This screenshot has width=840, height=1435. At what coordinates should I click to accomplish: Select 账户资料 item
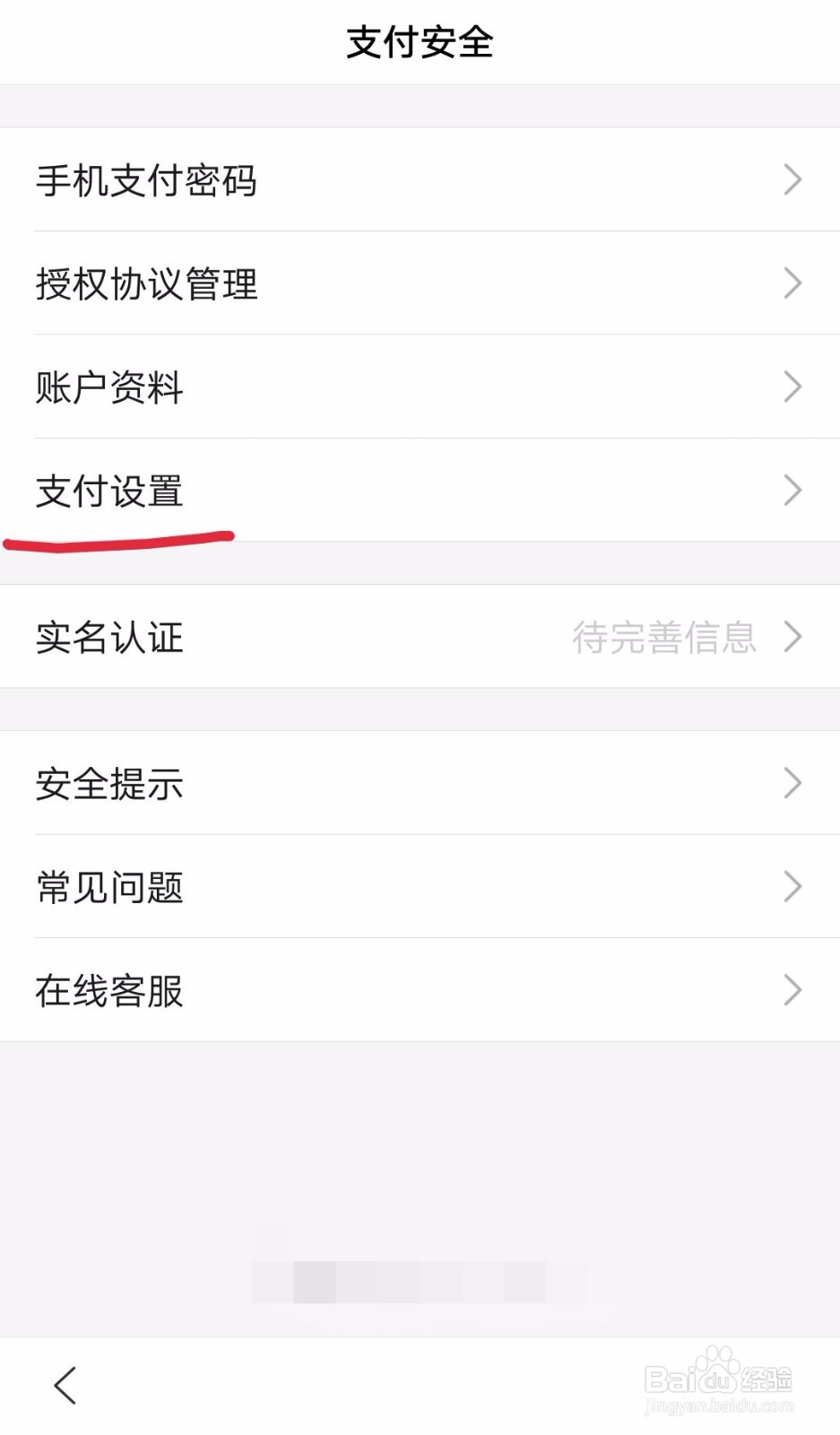tap(109, 387)
